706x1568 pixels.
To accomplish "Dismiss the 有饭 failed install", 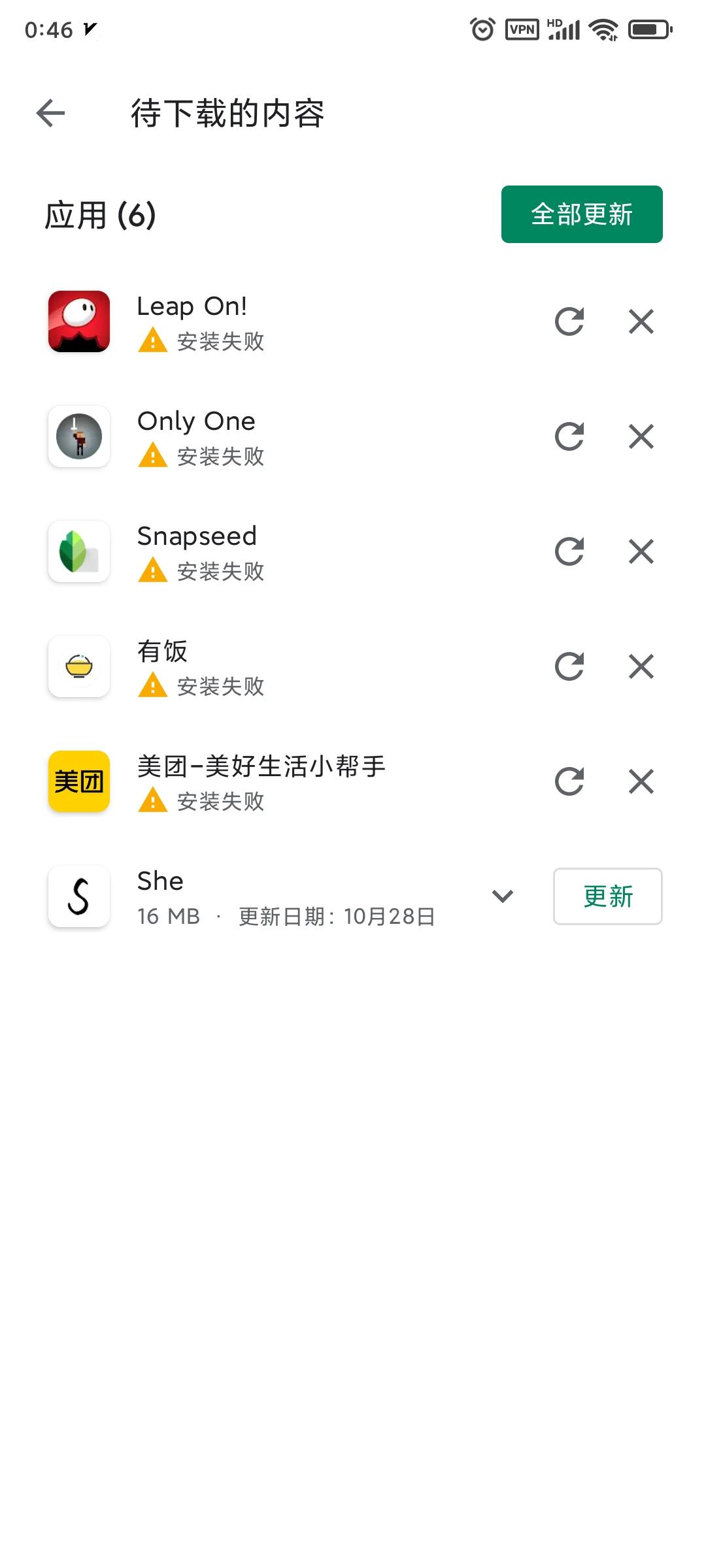I will click(x=641, y=666).
